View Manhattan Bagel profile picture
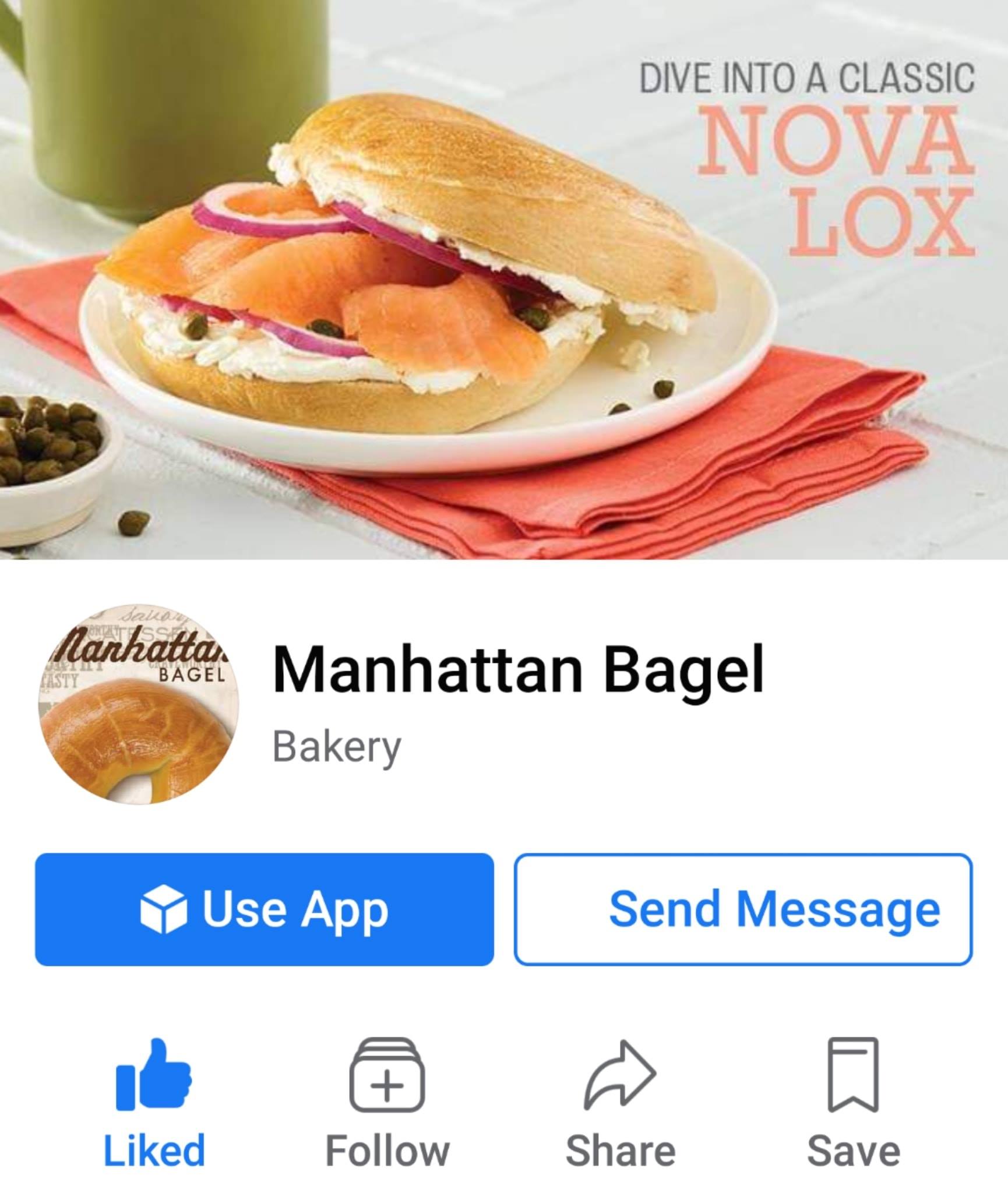 pos(139,705)
